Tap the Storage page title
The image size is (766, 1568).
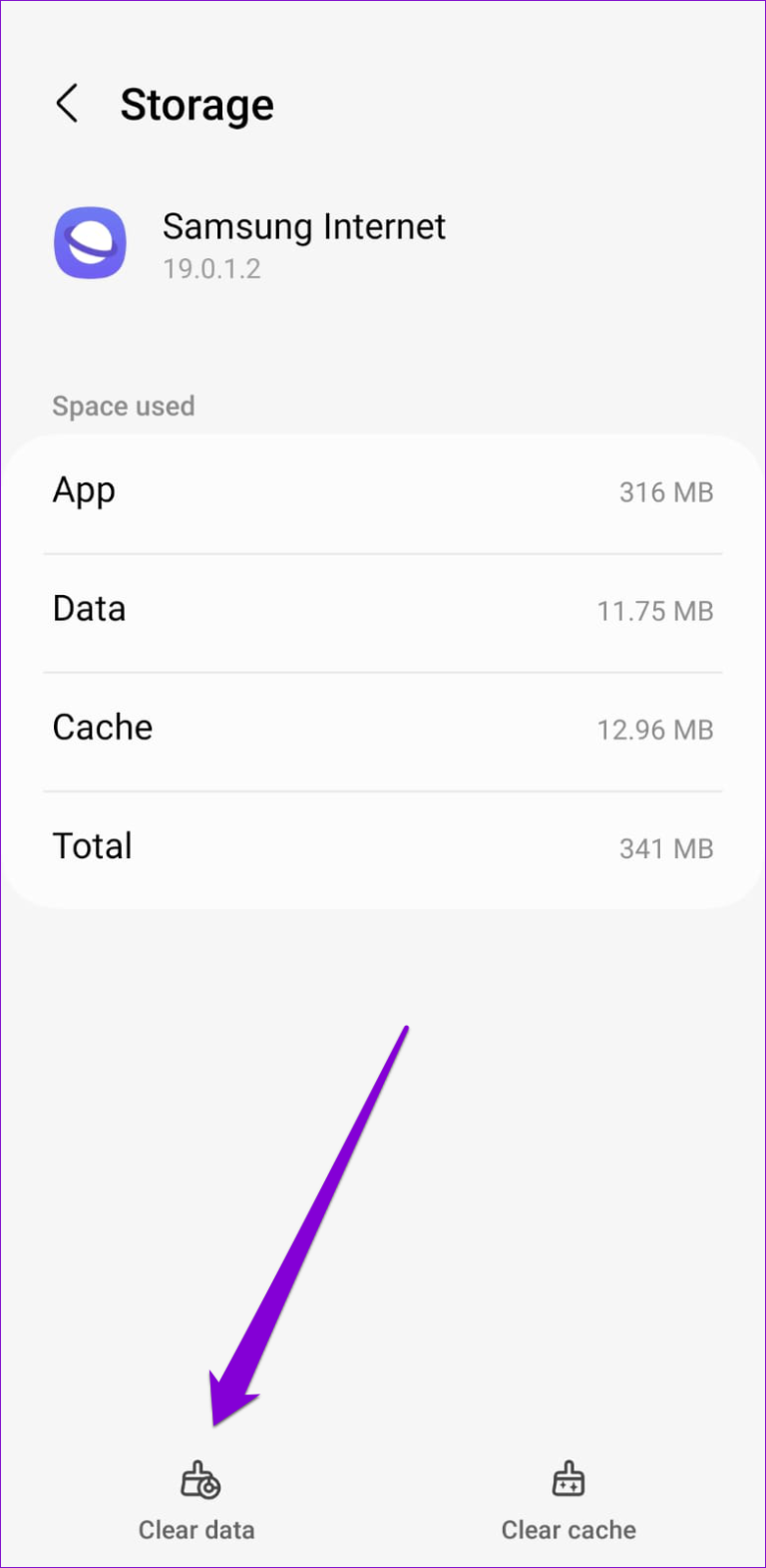pyautogui.click(x=197, y=105)
